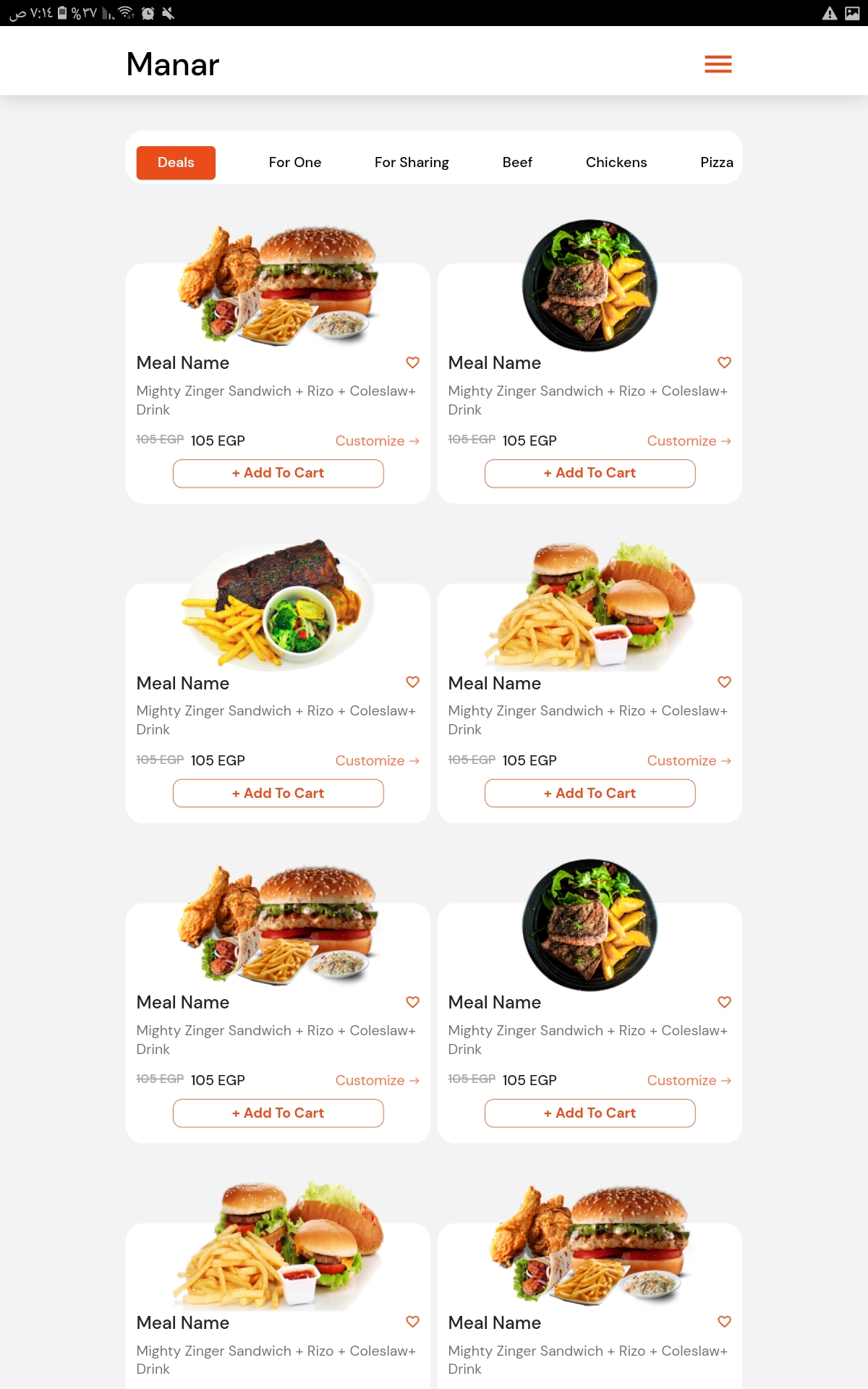
Task: Add the ribs and fries meal to cart
Action: click(x=278, y=793)
